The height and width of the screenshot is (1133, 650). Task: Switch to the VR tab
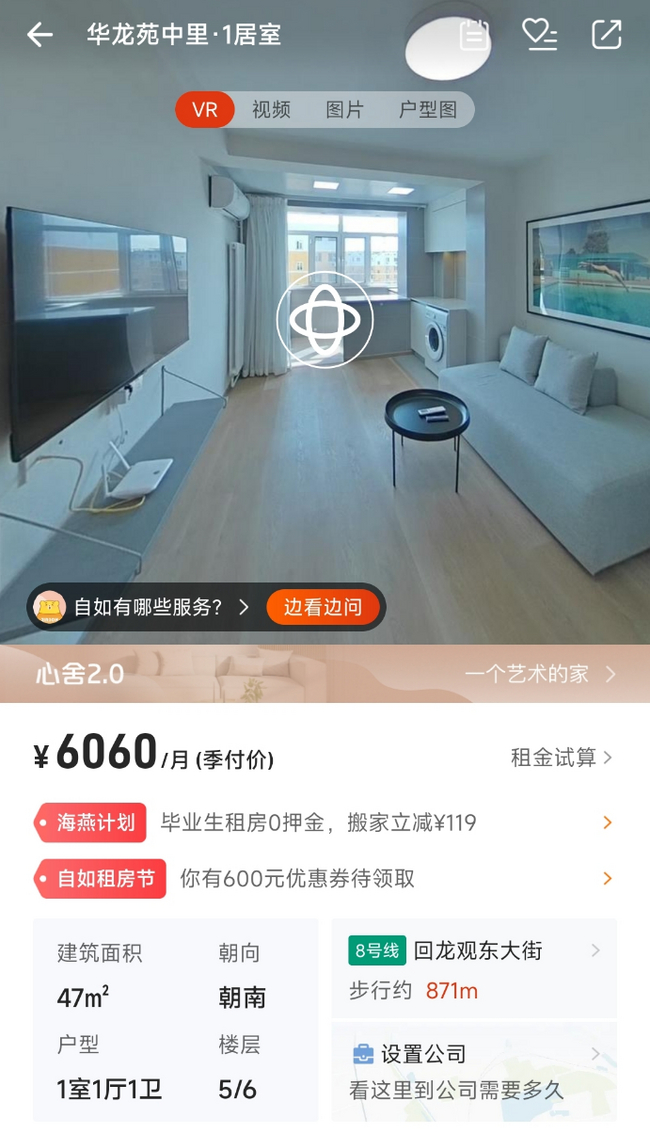[x=205, y=110]
